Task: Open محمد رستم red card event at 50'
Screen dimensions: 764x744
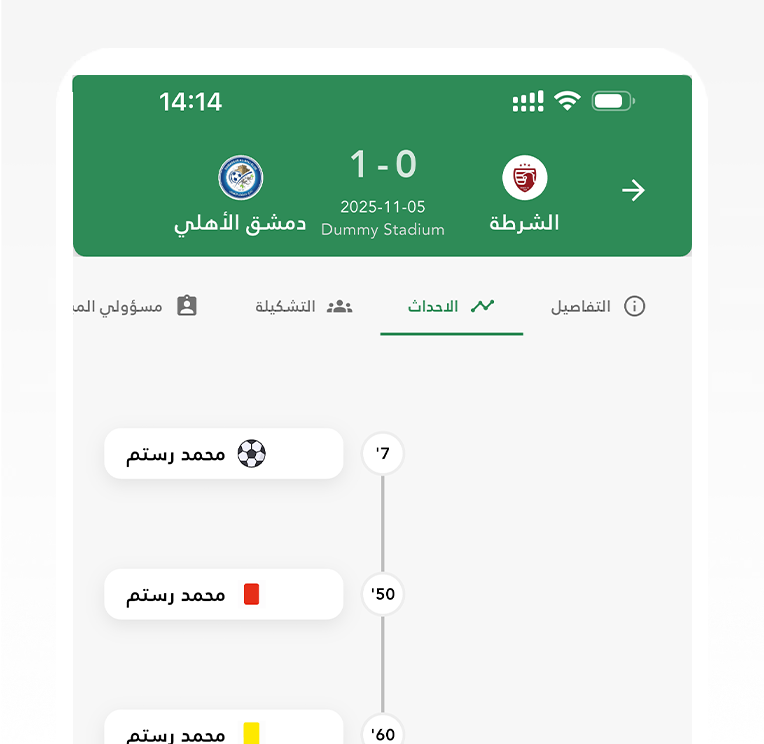Action: pos(223,595)
